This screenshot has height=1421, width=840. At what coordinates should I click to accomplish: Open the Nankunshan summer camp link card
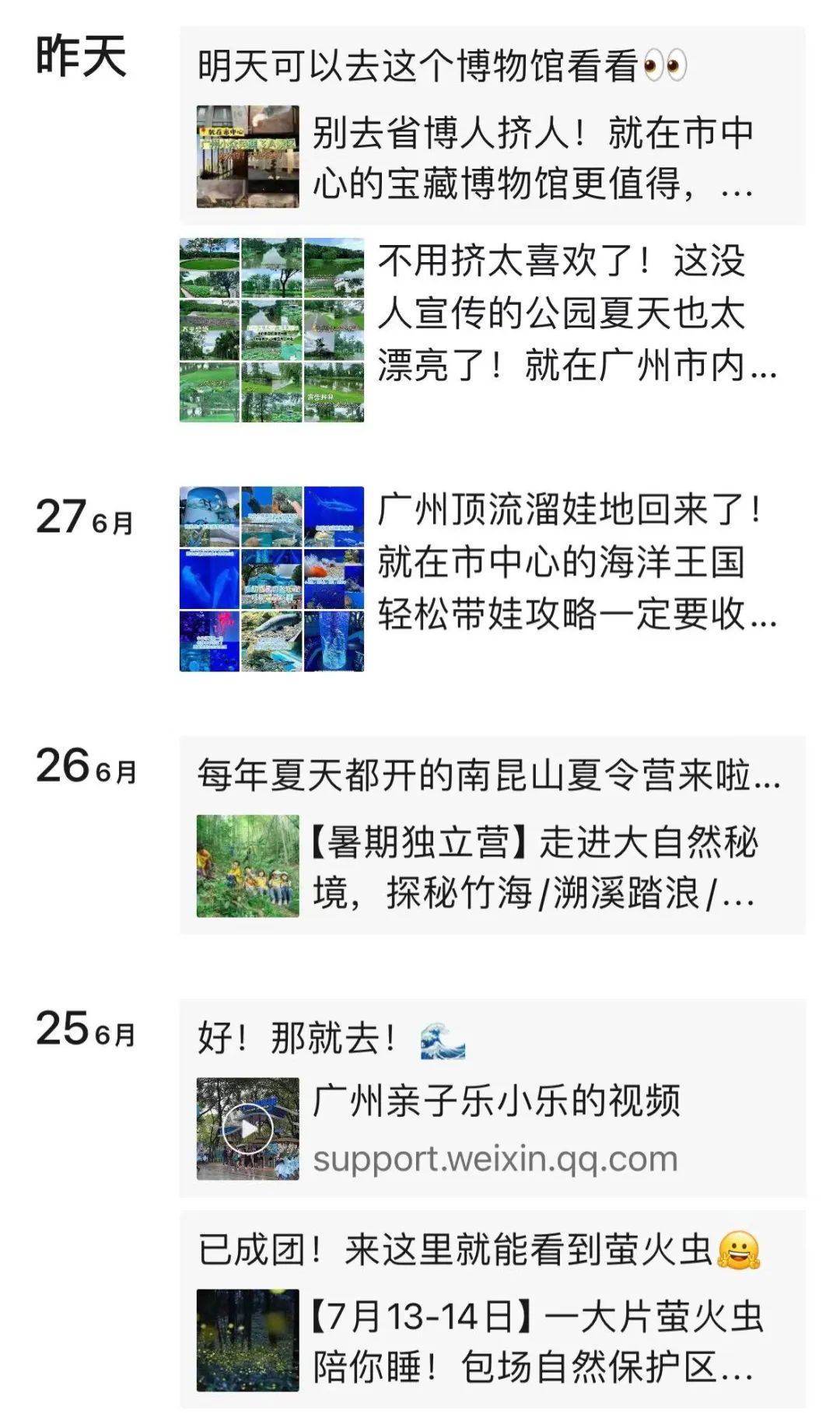pyautogui.click(x=492, y=866)
